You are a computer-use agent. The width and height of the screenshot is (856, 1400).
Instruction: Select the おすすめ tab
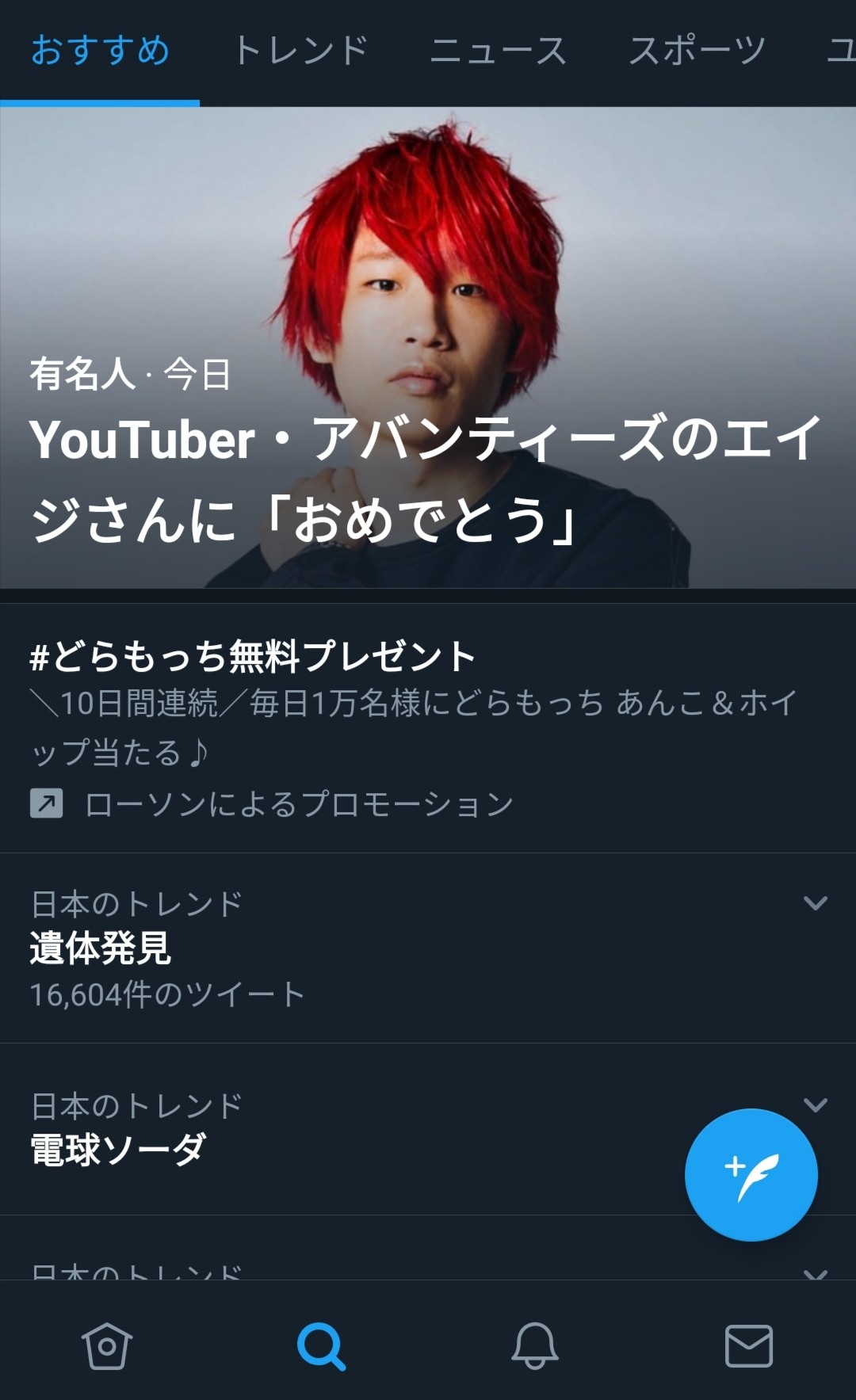[100, 51]
